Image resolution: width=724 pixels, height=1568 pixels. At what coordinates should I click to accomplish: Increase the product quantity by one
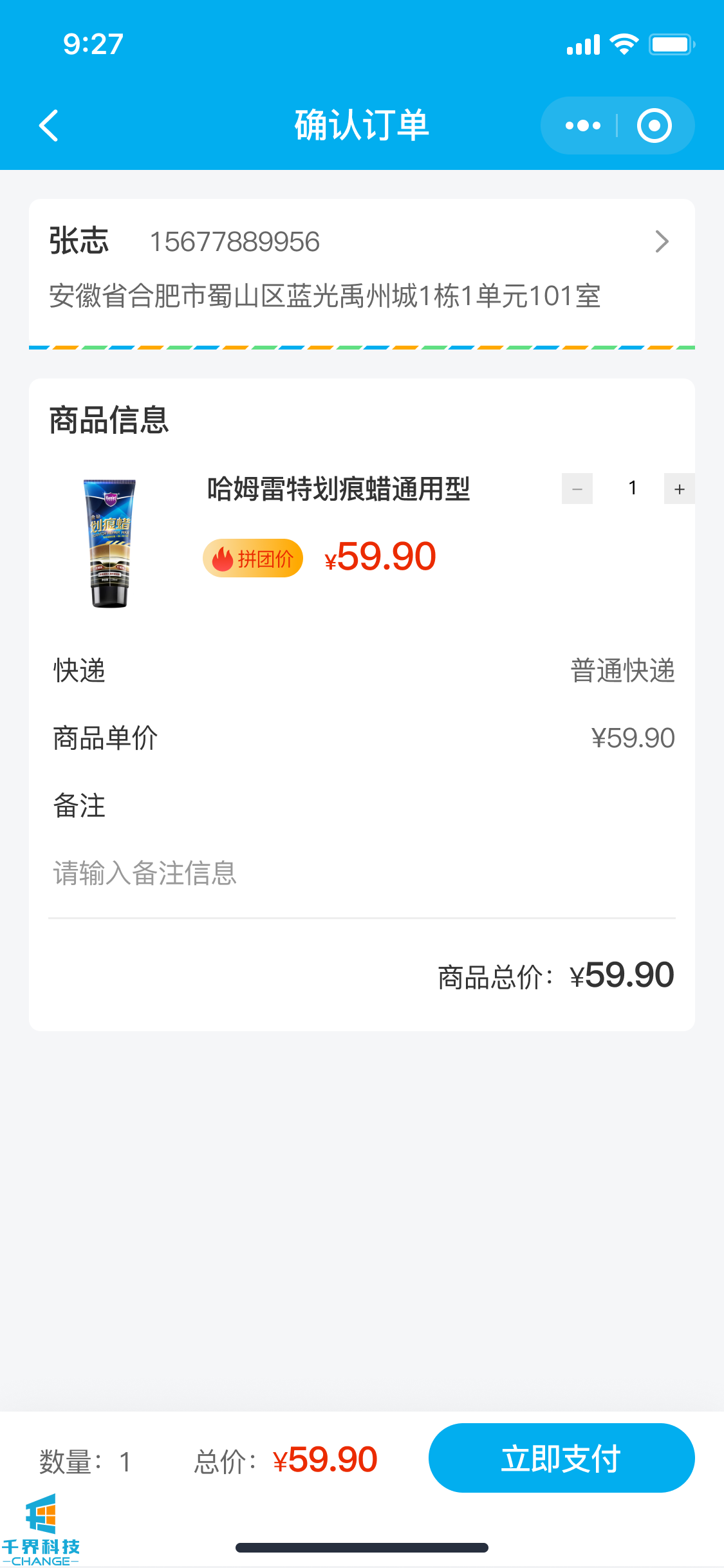(679, 489)
